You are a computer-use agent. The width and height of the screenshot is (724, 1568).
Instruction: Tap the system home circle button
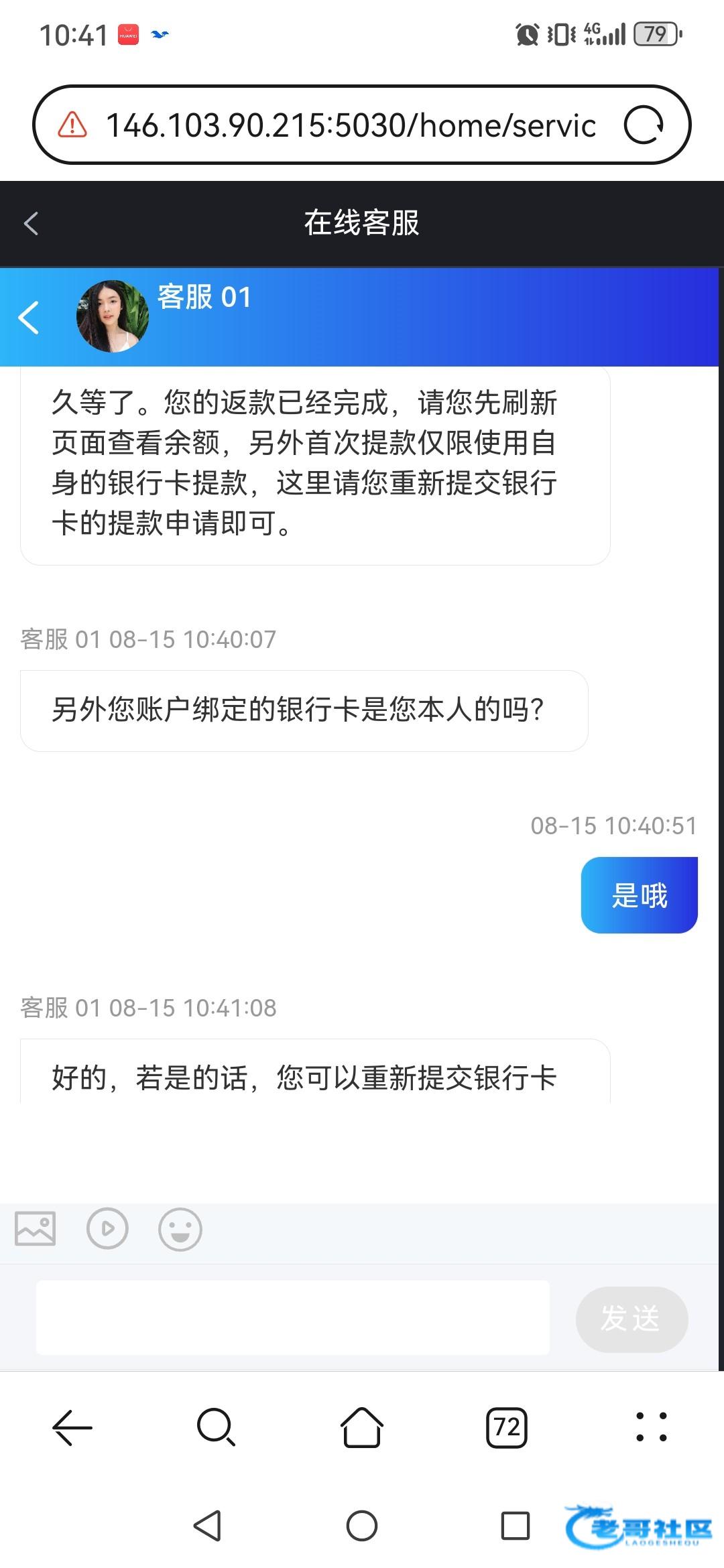click(362, 1526)
